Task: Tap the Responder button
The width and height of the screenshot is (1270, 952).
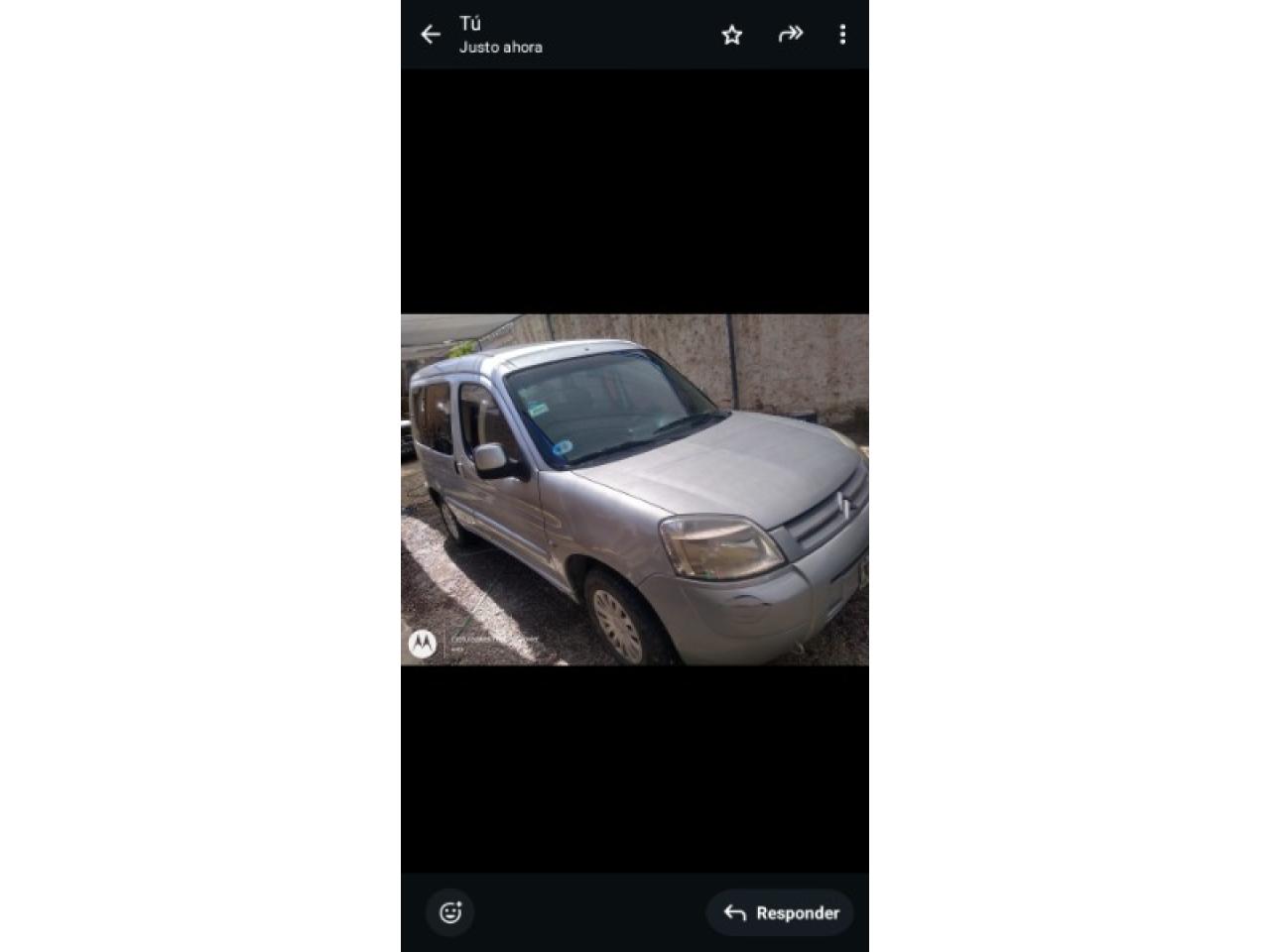Action: tap(780, 912)
